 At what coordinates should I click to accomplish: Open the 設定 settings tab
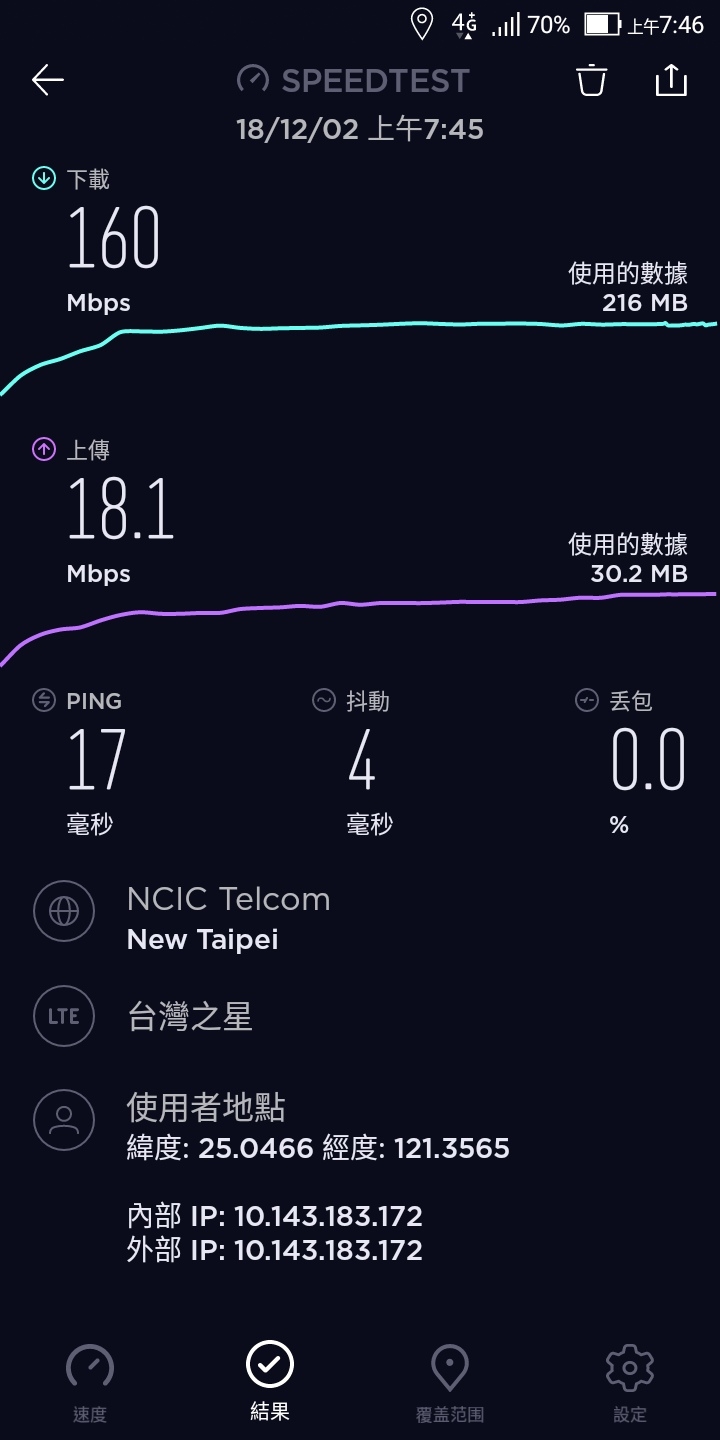[630, 1383]
